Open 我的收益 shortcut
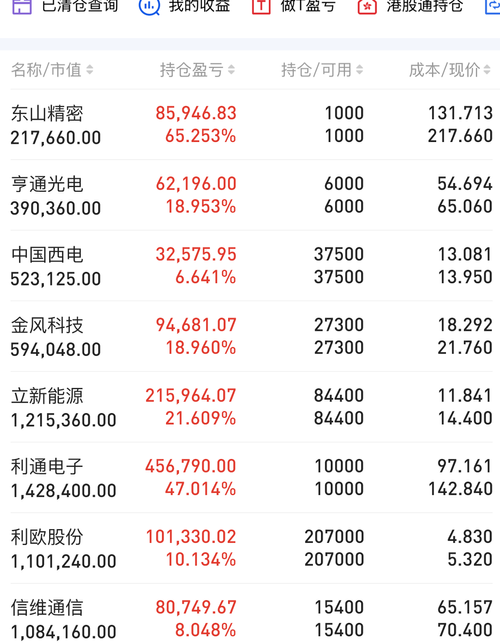 point(184,7)
